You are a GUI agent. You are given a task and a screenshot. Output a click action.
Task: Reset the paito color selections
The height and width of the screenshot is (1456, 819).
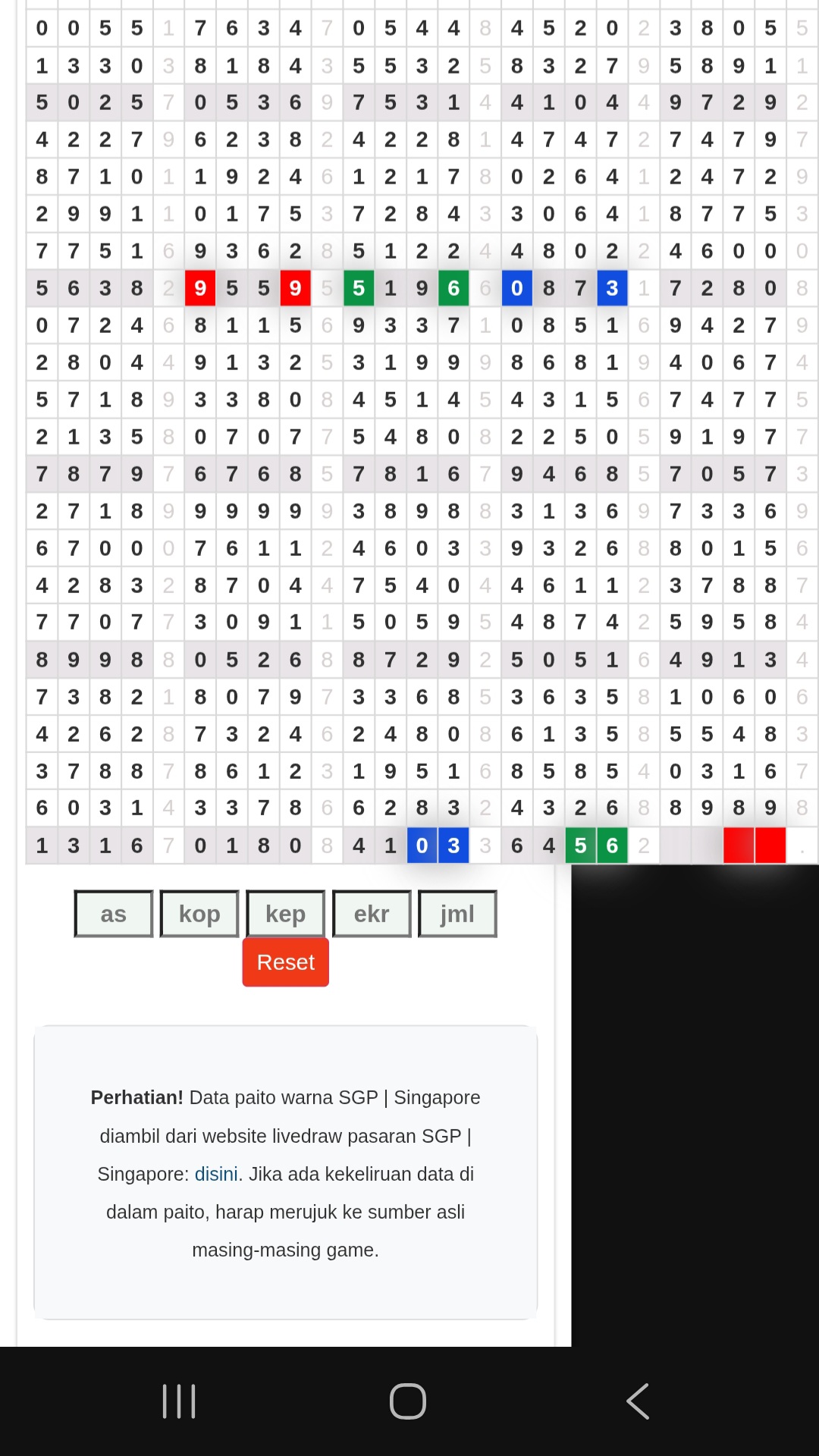point(285,962)
